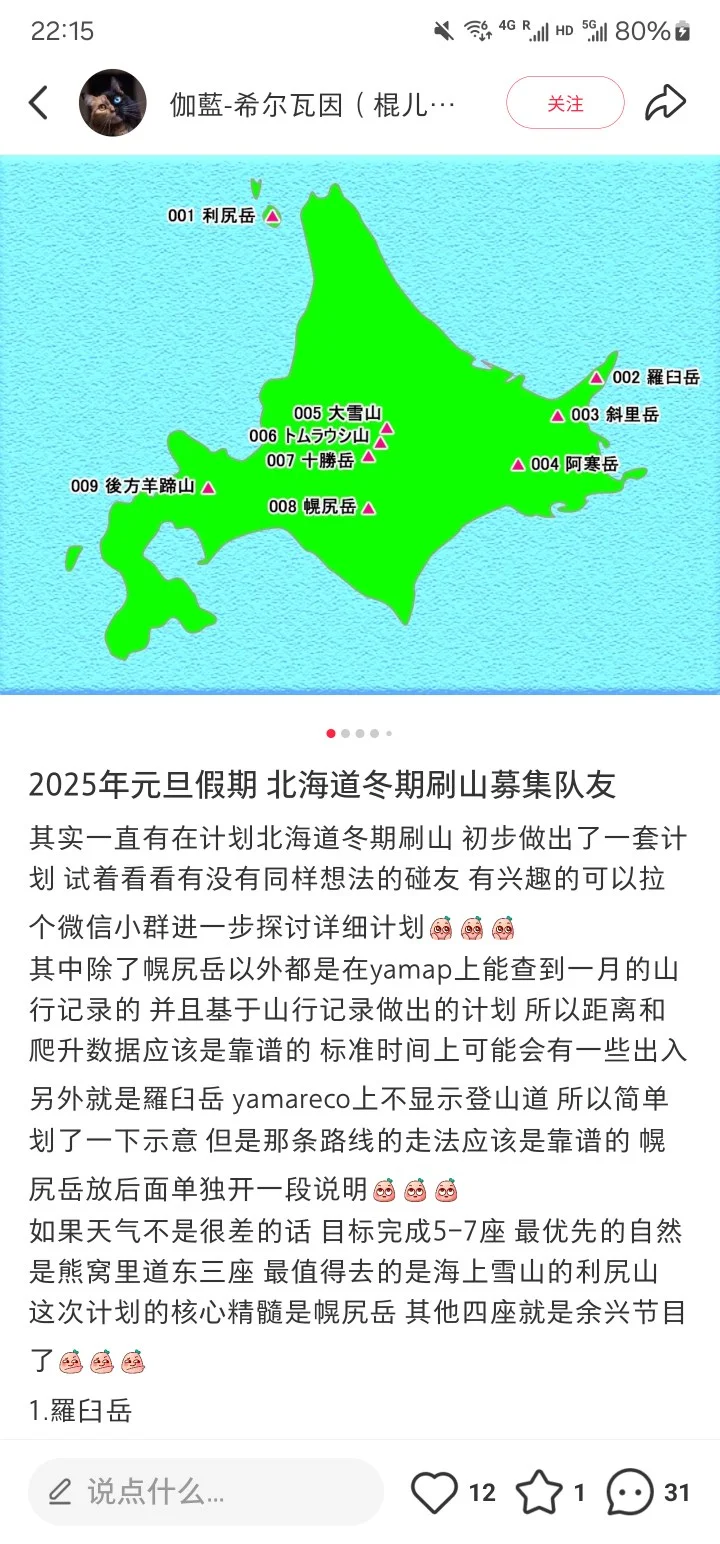This screenshot has height=1544, width=720.
Task: Tap the 关注 follow button
Action: (566, 102)
